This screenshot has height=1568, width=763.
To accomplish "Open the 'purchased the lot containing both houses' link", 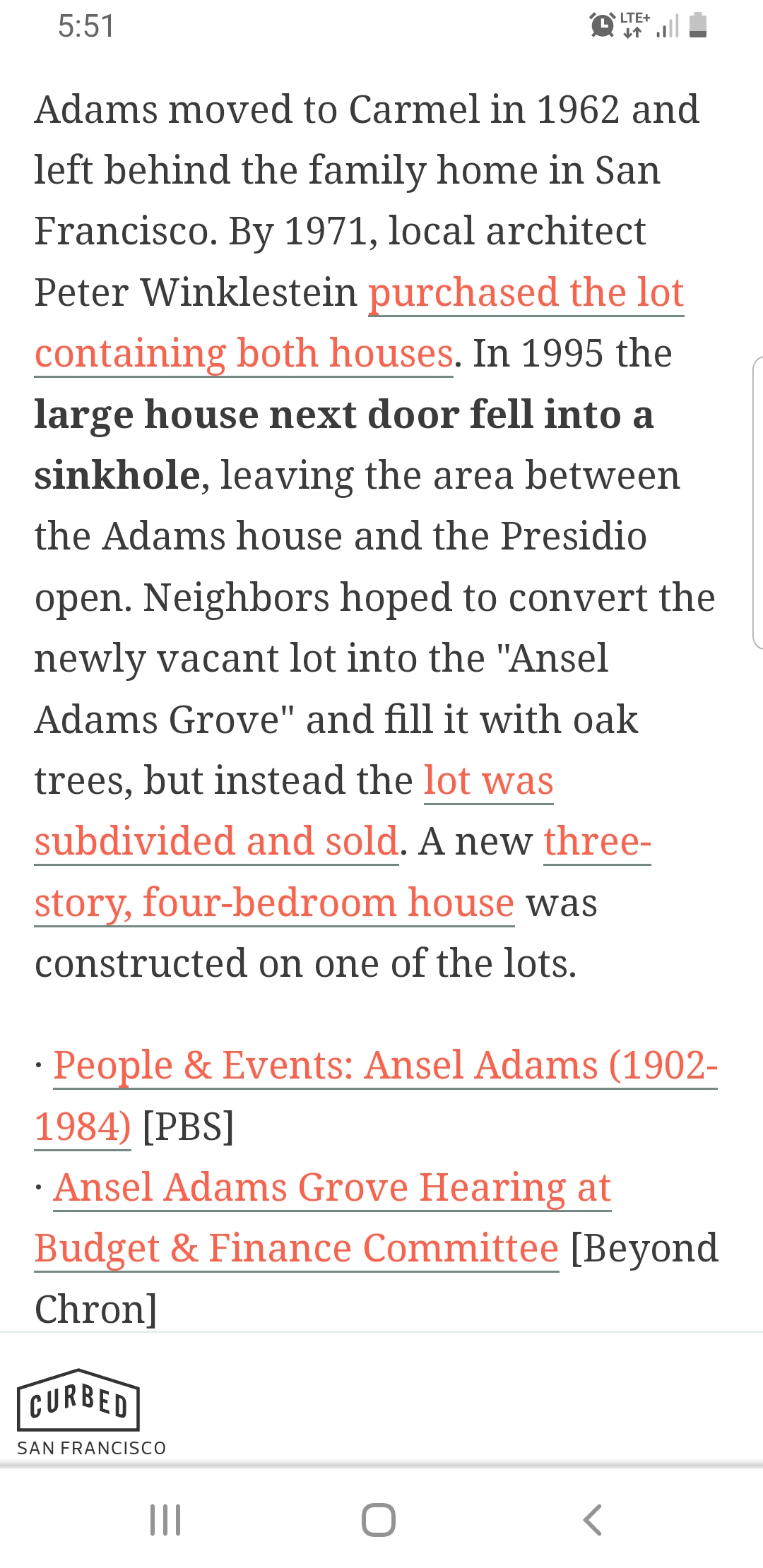I will point(526,293).
